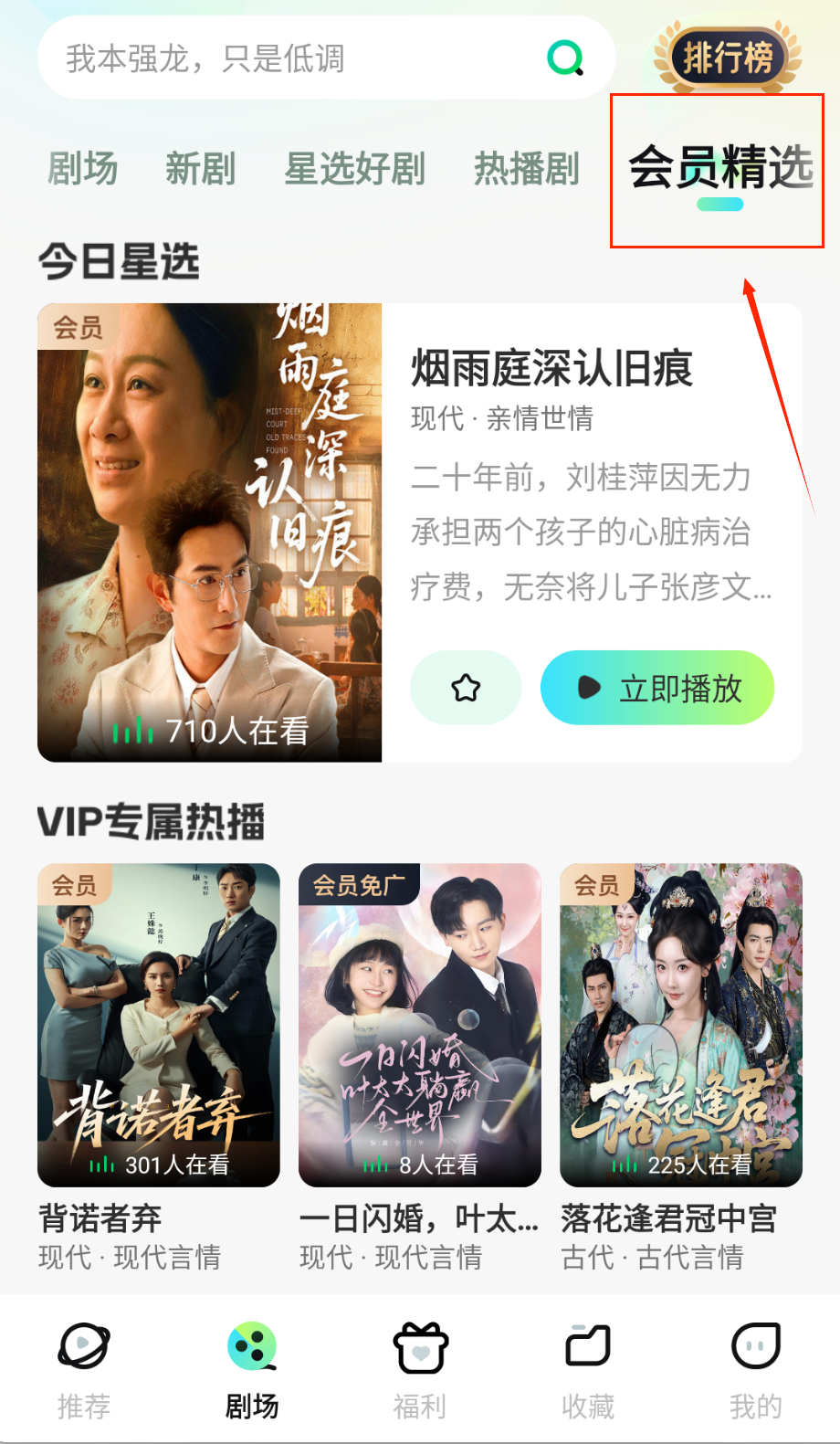This screenshot has height=1444, width=840.
Task: Open the 星选好剧 tab
Action: [354, 169]
